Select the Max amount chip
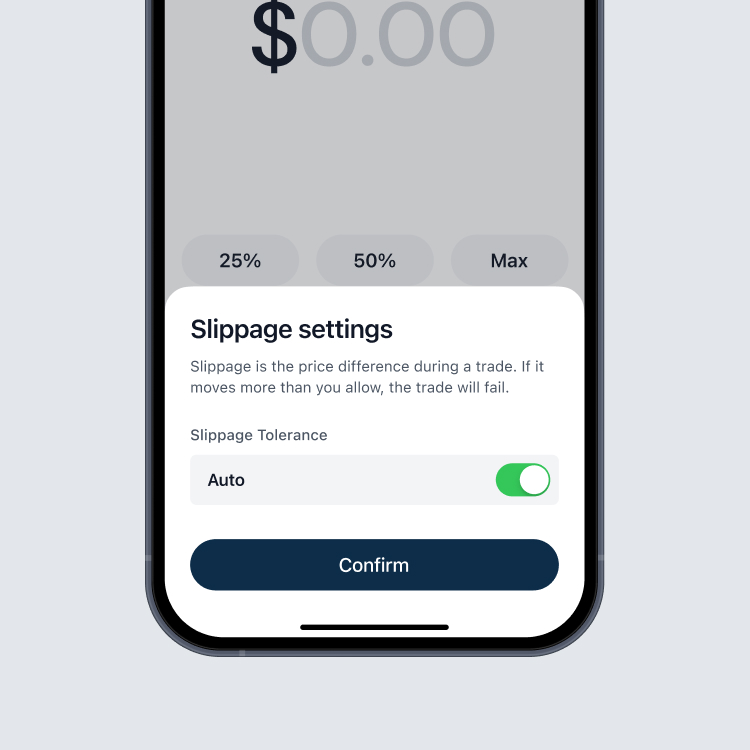 [x=509, y=261]
